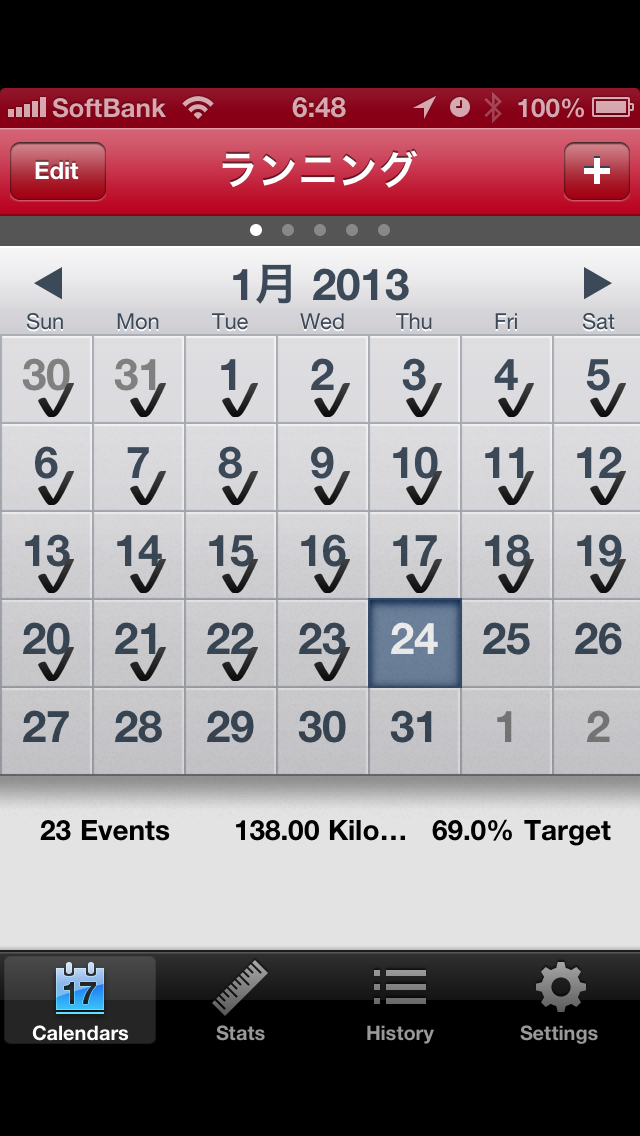Select February 2 in the last row
The width and height of the screenshot is (640, 1136).
[598, 730]
